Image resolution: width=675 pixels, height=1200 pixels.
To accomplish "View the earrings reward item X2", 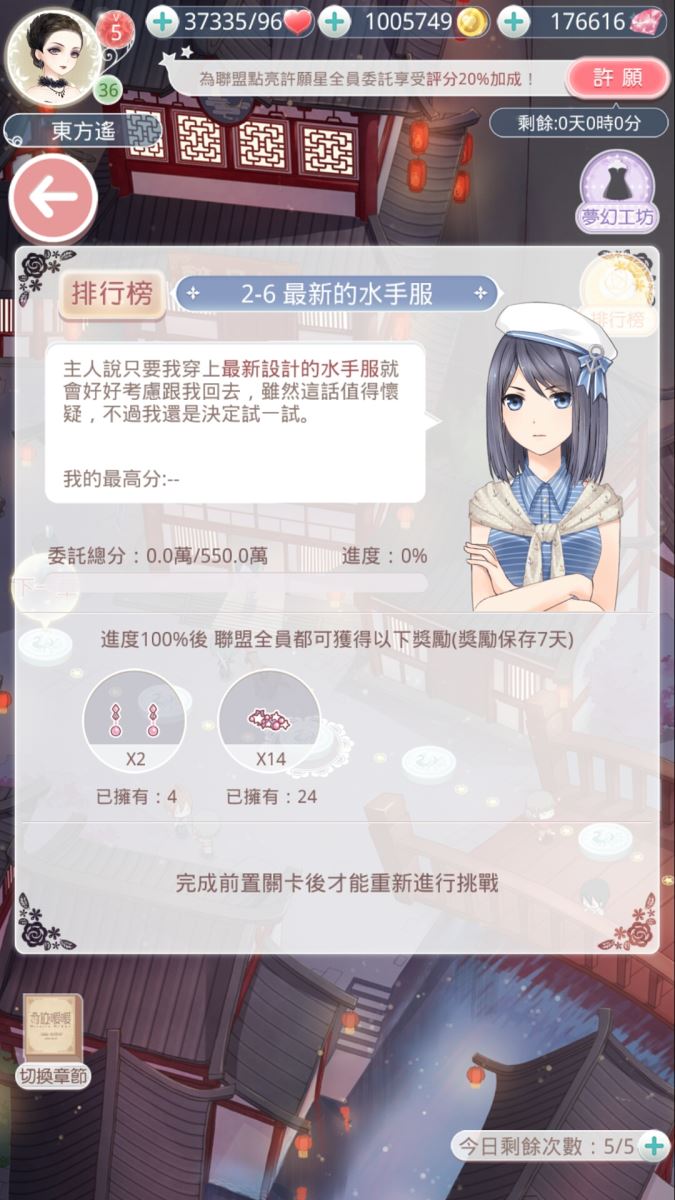I will point(135,719).
